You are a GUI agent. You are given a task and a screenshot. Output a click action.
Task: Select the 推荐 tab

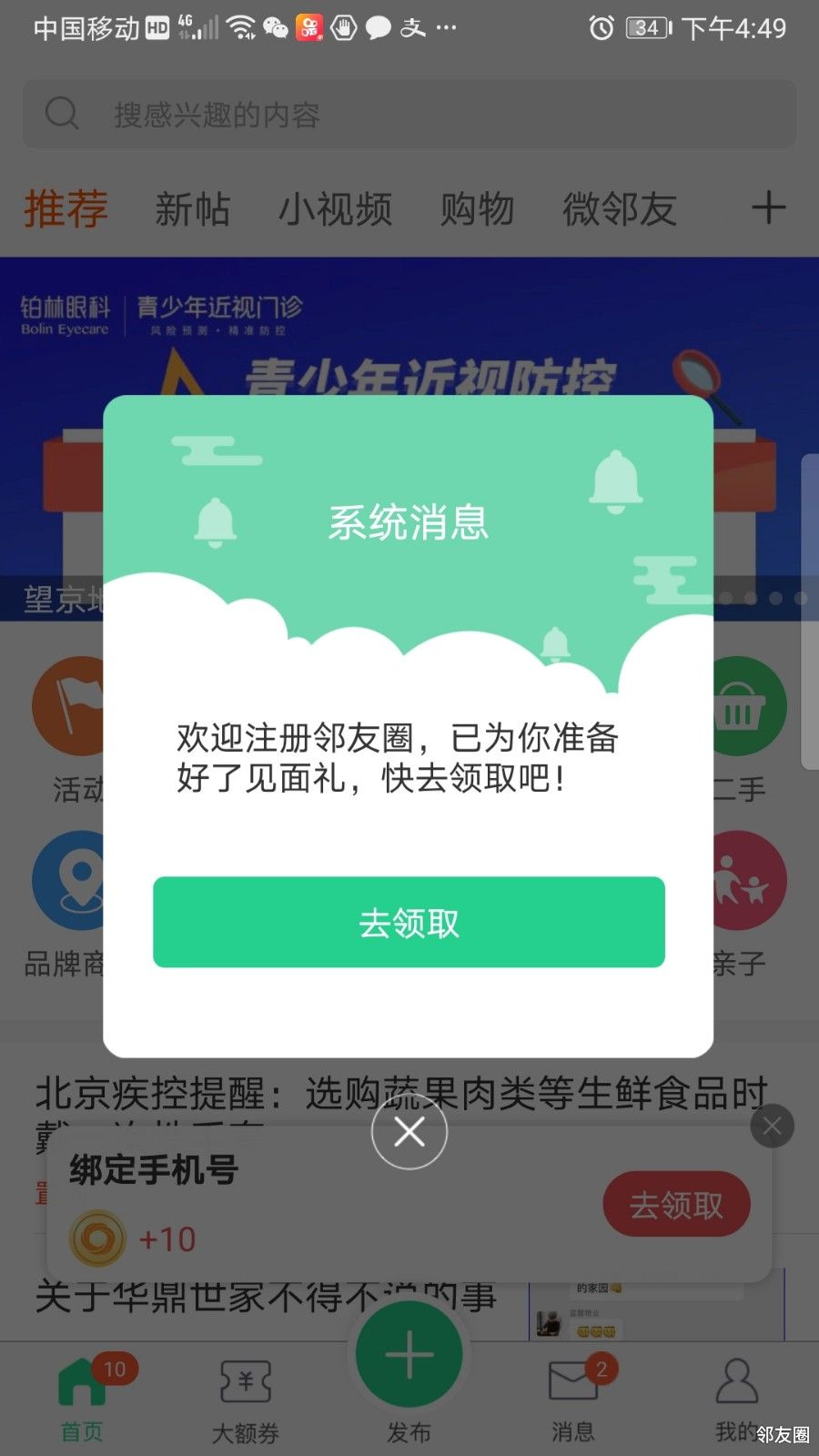coord(66,209)
